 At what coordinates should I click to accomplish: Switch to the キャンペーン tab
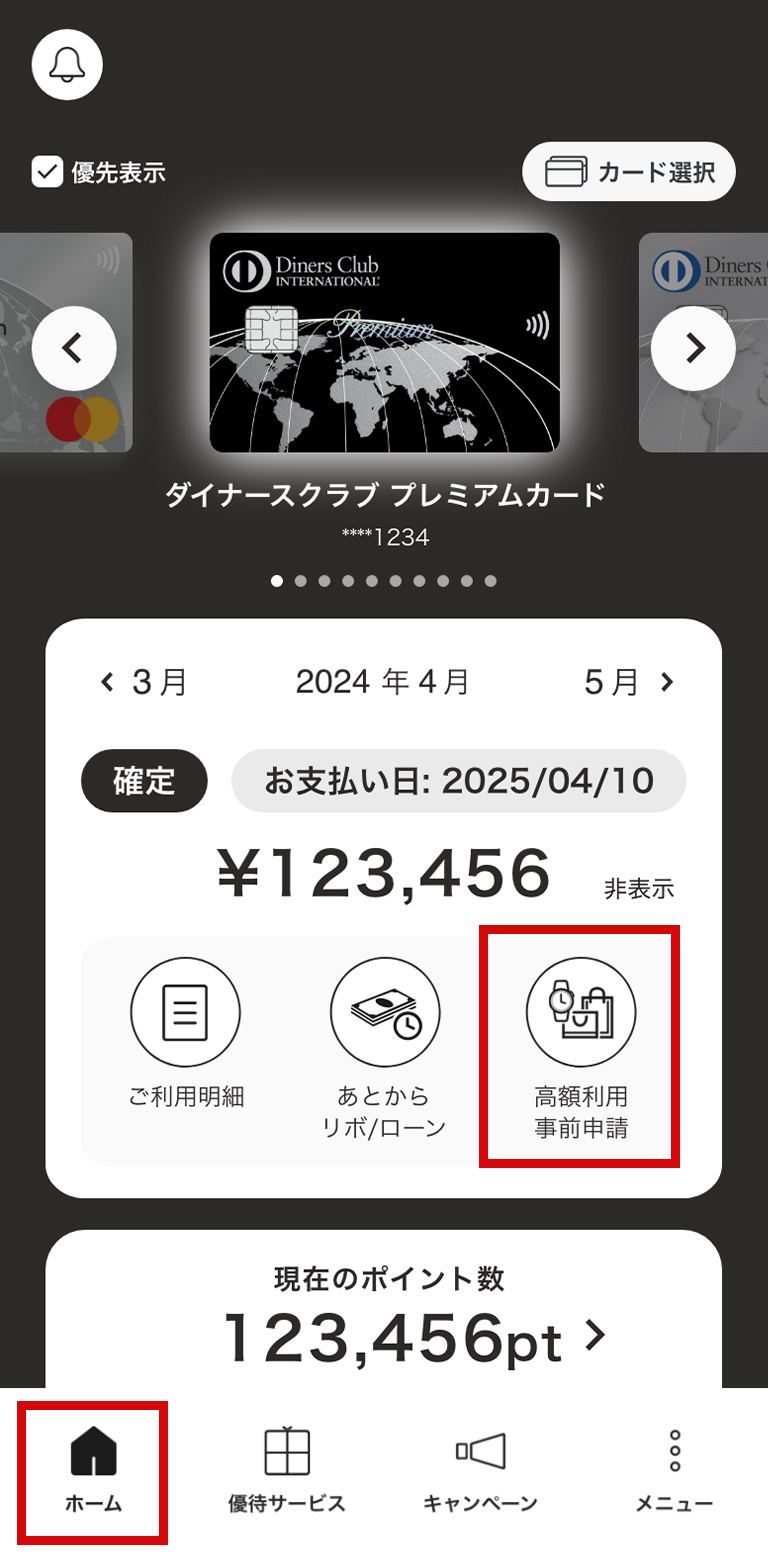[x=480, y=1470]
